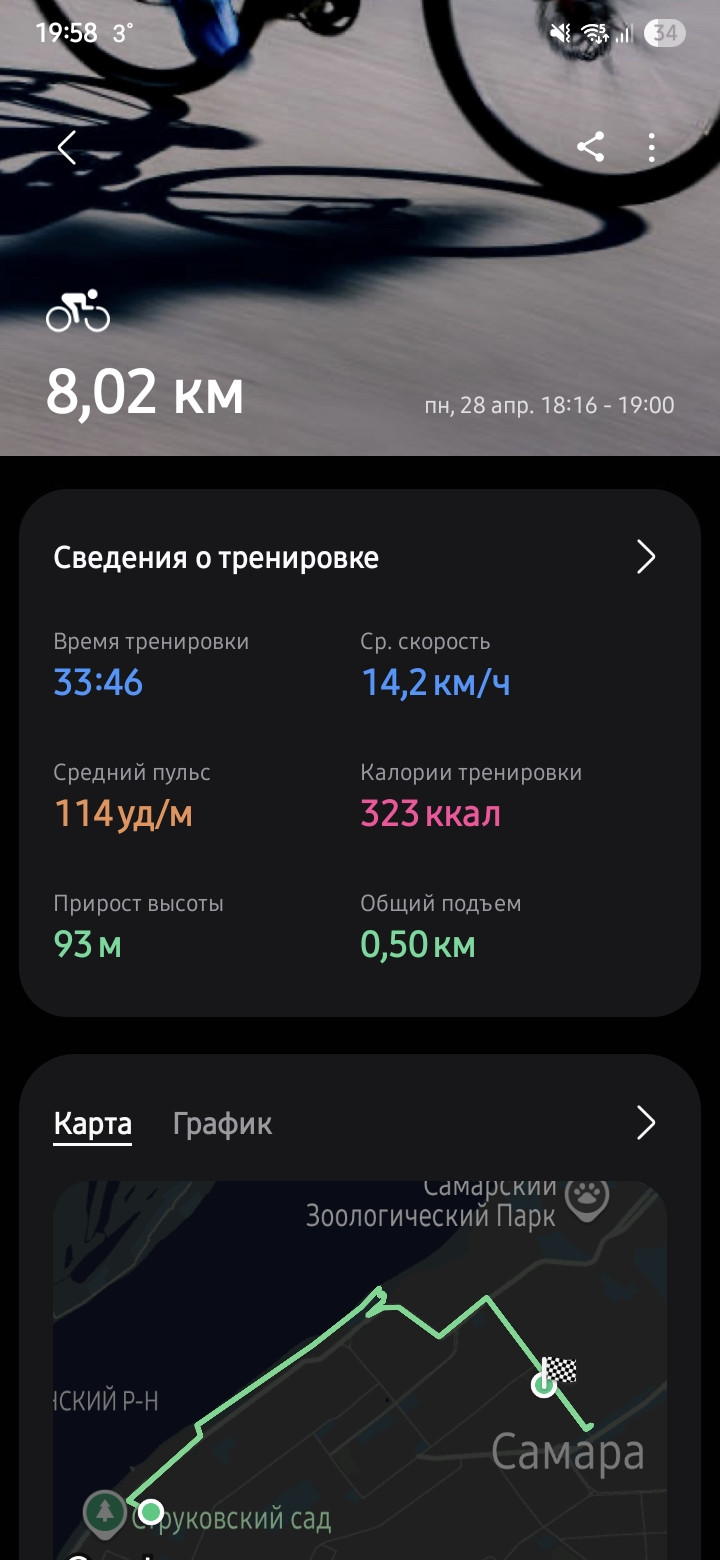Share this cycling workout
720x1560 pixels.
(591, 148)
